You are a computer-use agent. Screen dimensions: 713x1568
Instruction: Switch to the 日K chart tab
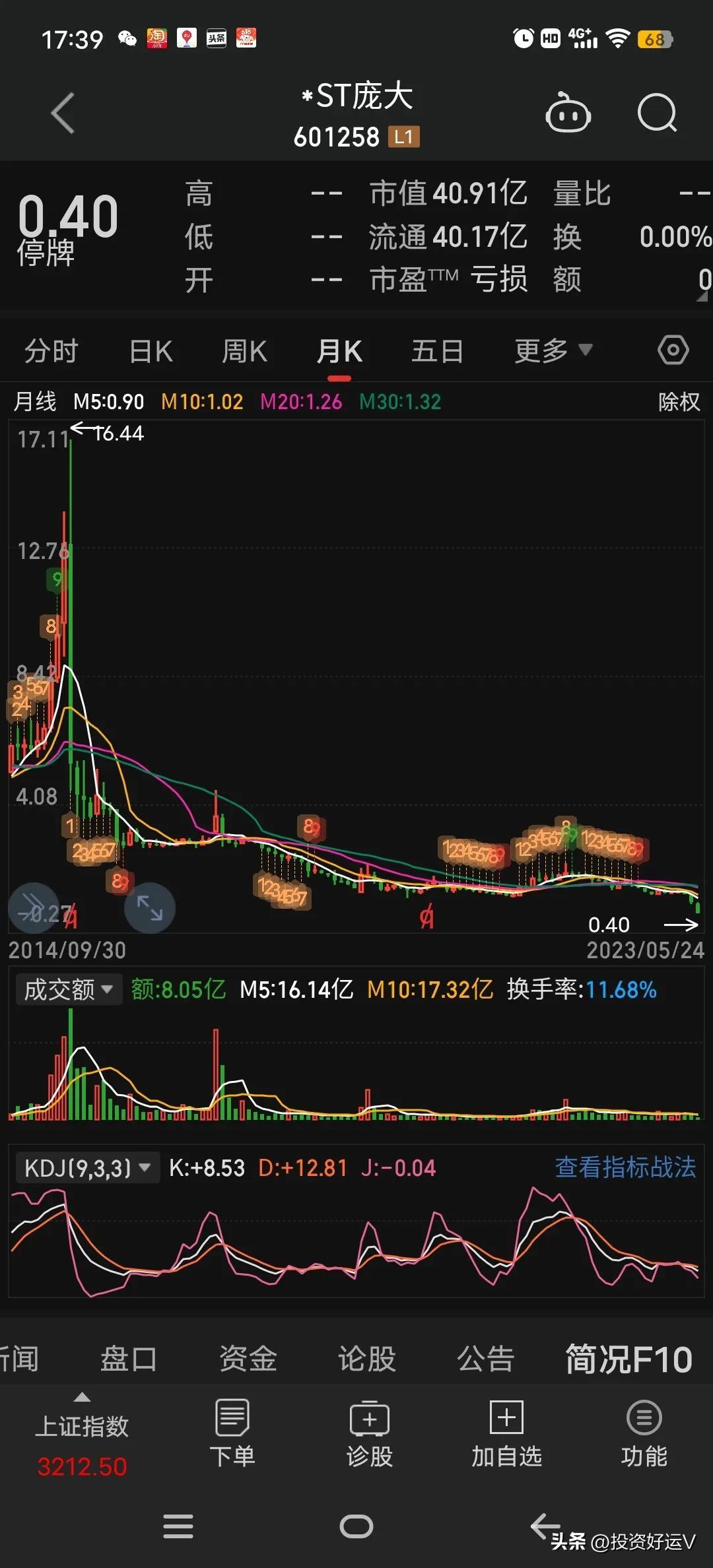coord(151,351)
